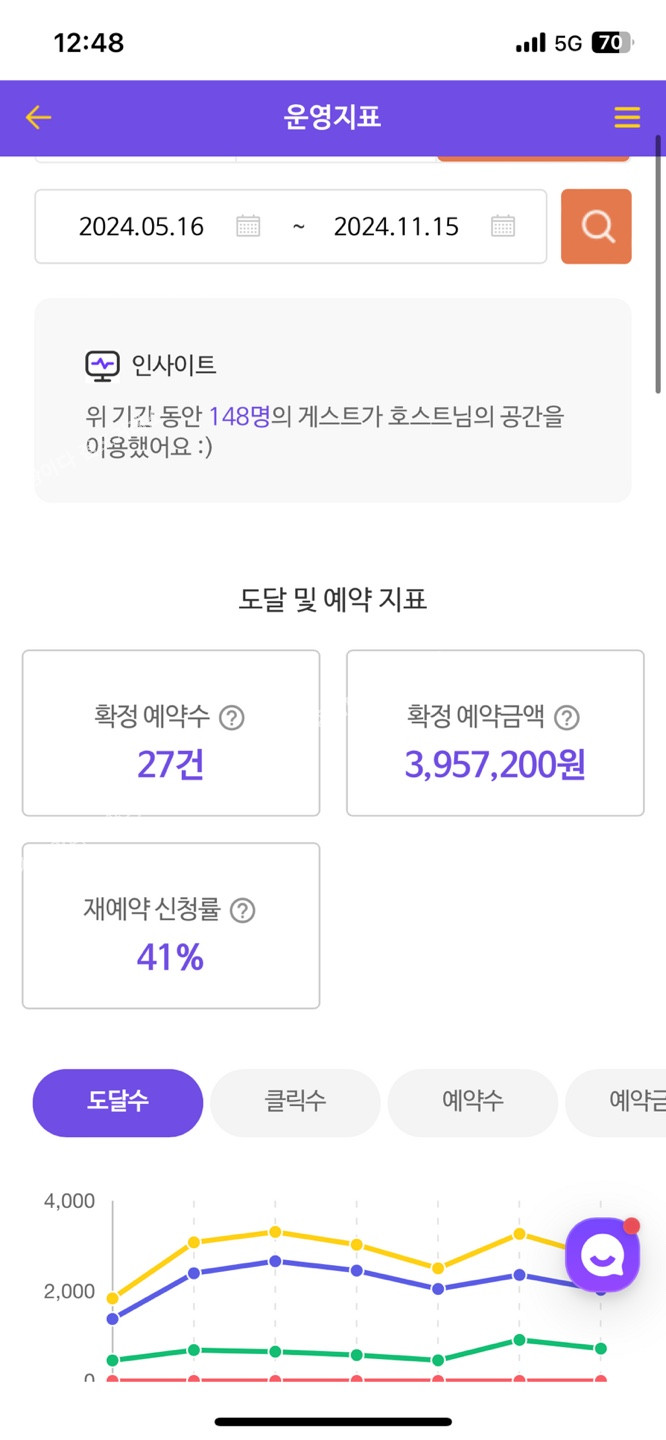Viewport: 666px width, 1440px height.
Task: Show help for 재예약 신청률
Action: [243, 910]
